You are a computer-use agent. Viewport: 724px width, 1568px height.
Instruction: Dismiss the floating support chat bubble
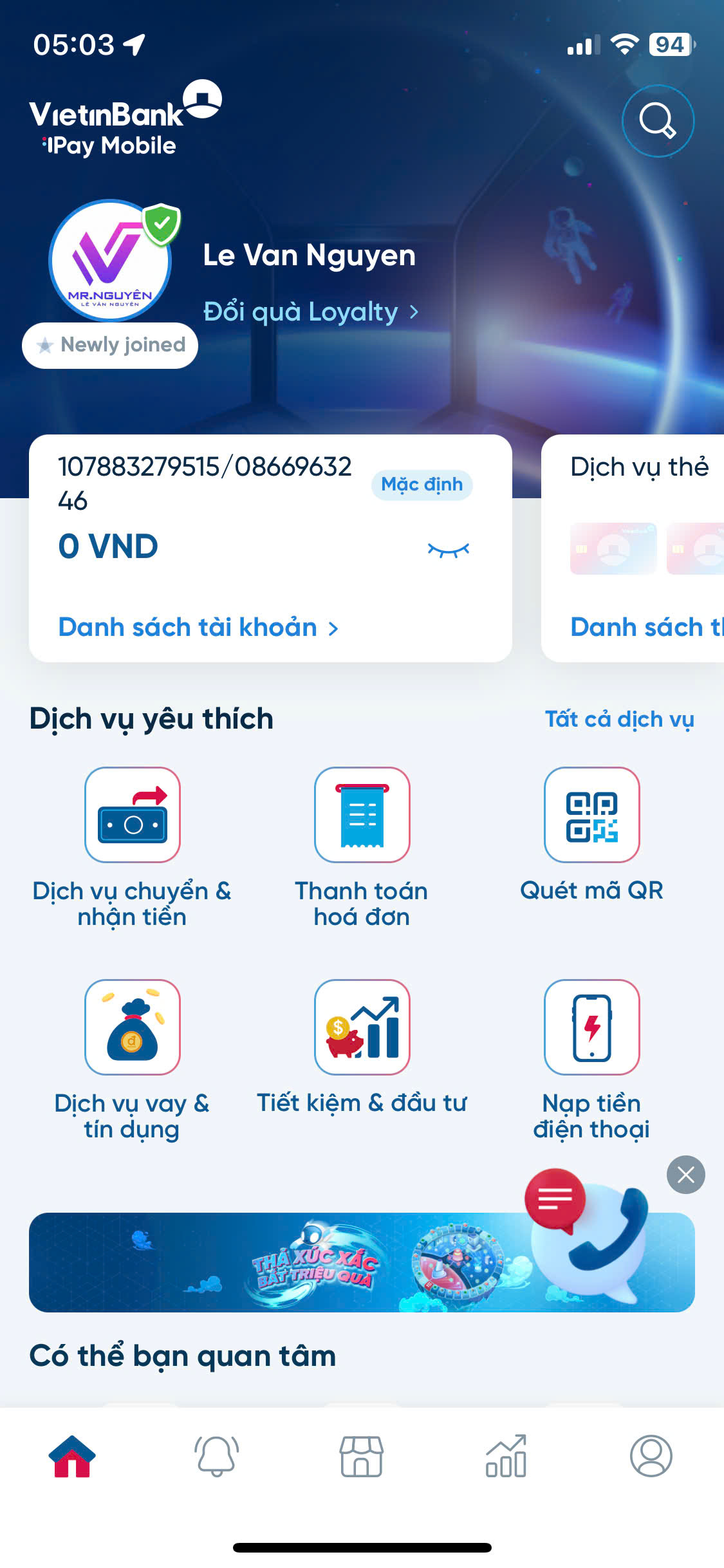[685, 1175]
